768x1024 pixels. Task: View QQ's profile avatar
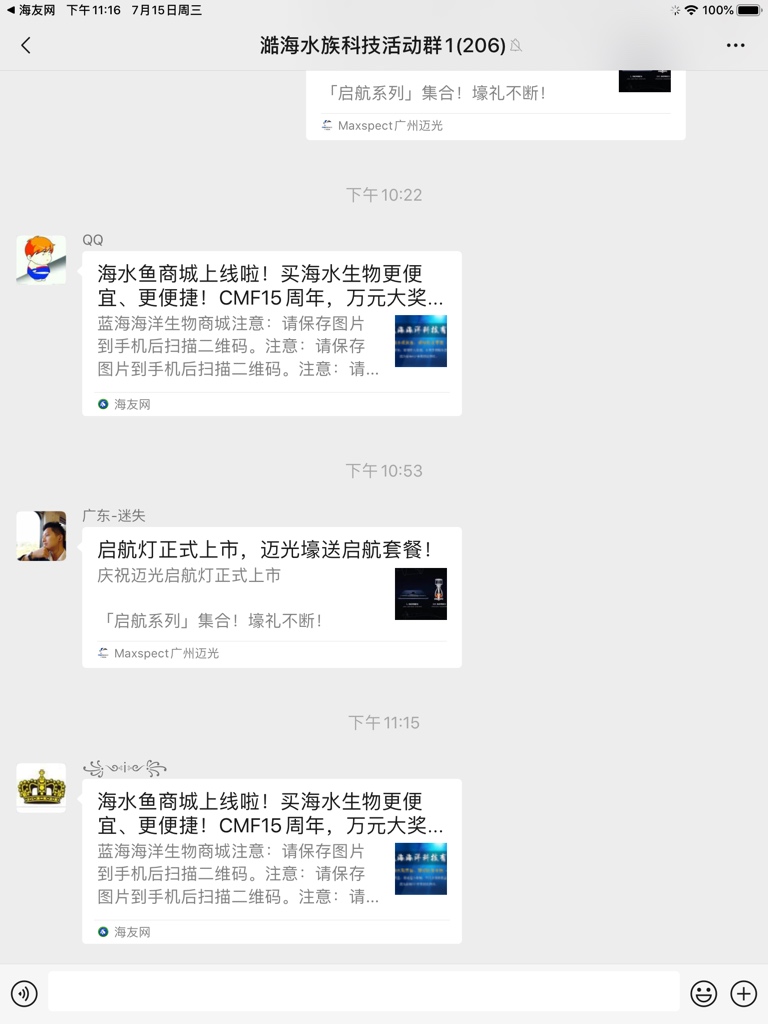coord(41,260)
